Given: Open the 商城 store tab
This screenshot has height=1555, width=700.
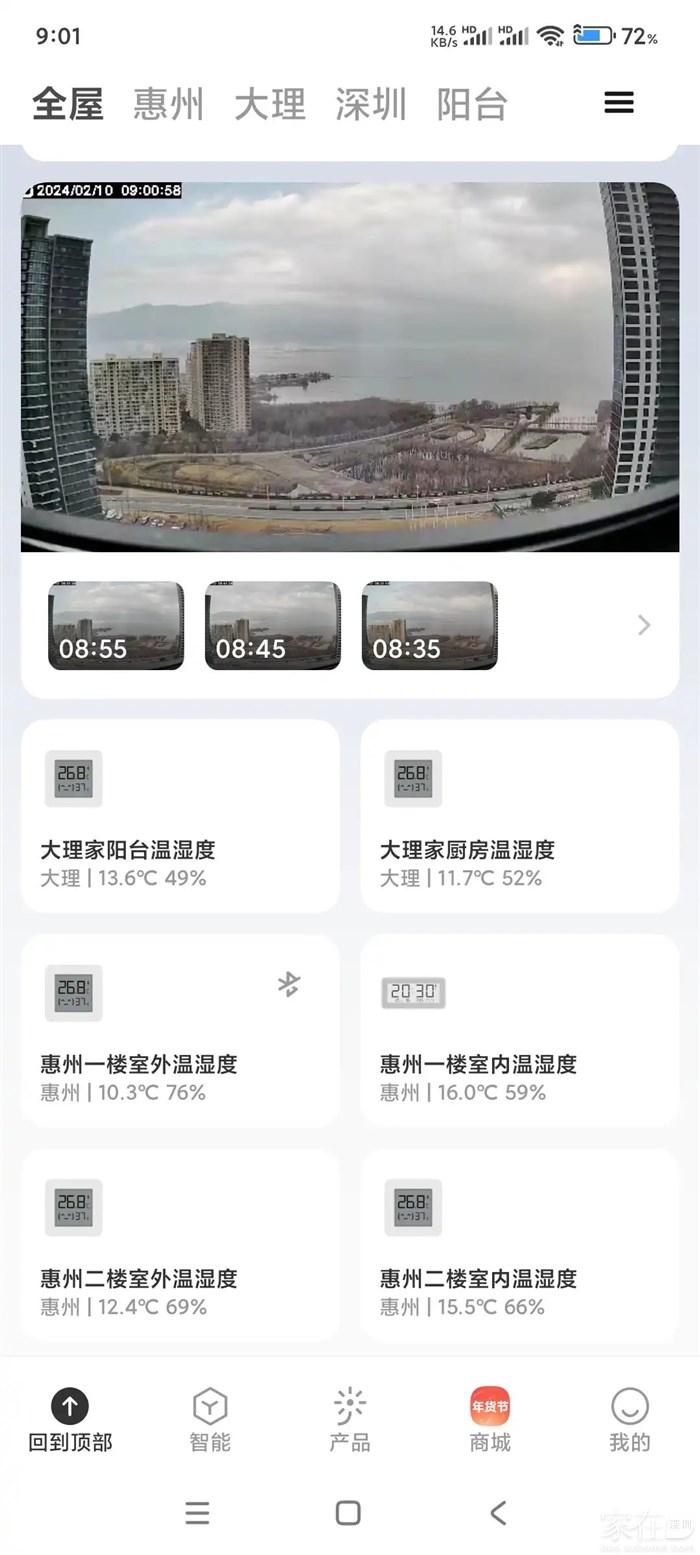Looking at the screenshot, I should click(490, 1419).
